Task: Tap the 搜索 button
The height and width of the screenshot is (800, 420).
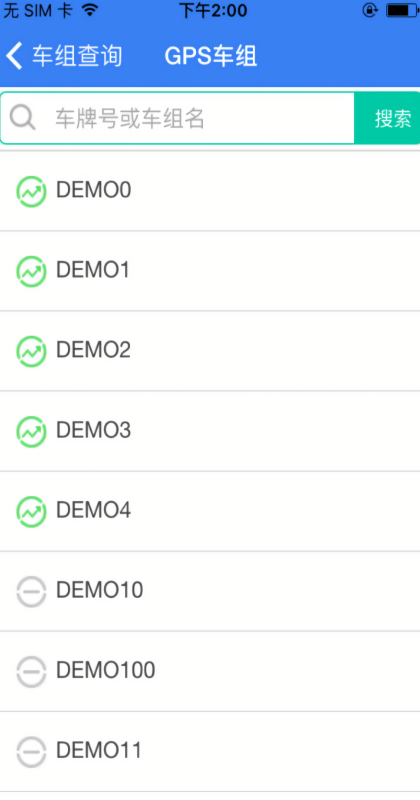Action: 387,118
